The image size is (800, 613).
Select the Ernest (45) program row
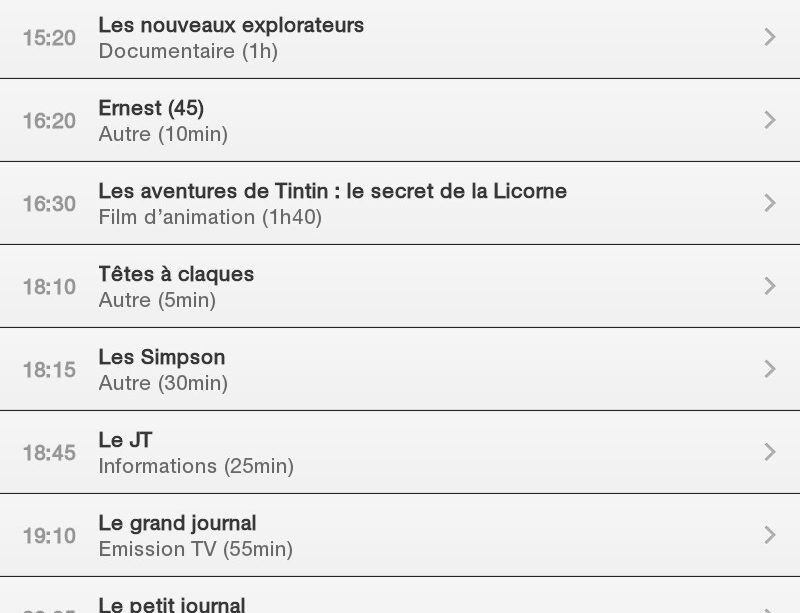(400, 120)
